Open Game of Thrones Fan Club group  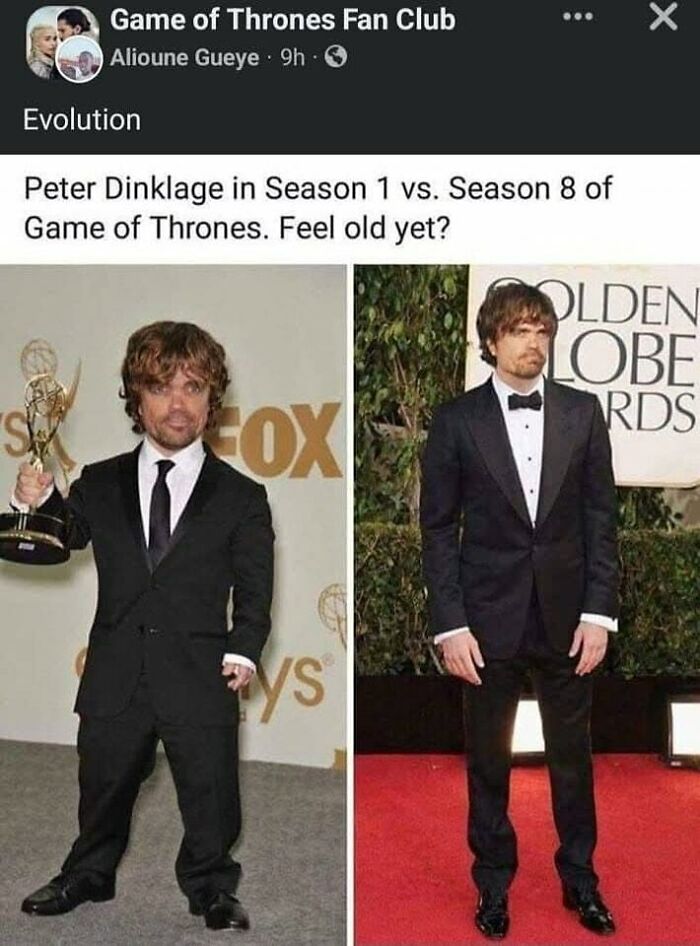click(282, 19)
